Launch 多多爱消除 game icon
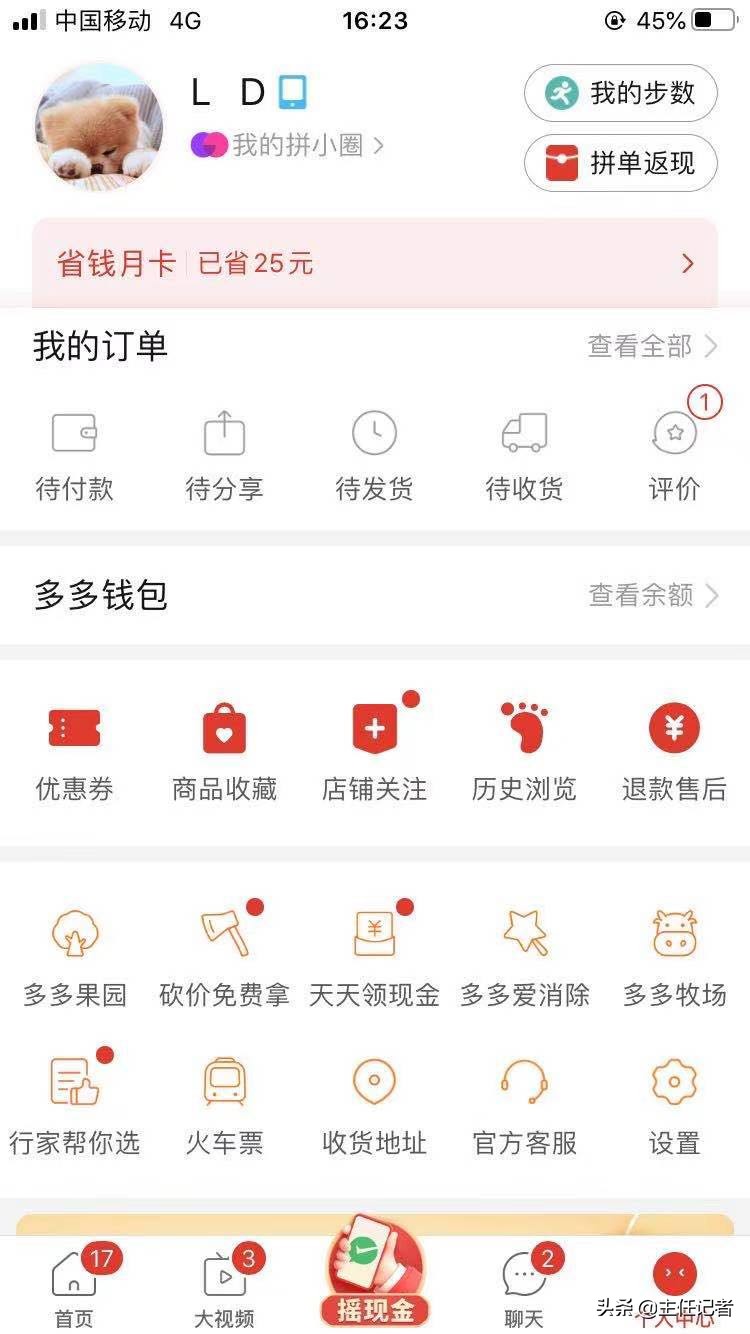 point(524,945)
